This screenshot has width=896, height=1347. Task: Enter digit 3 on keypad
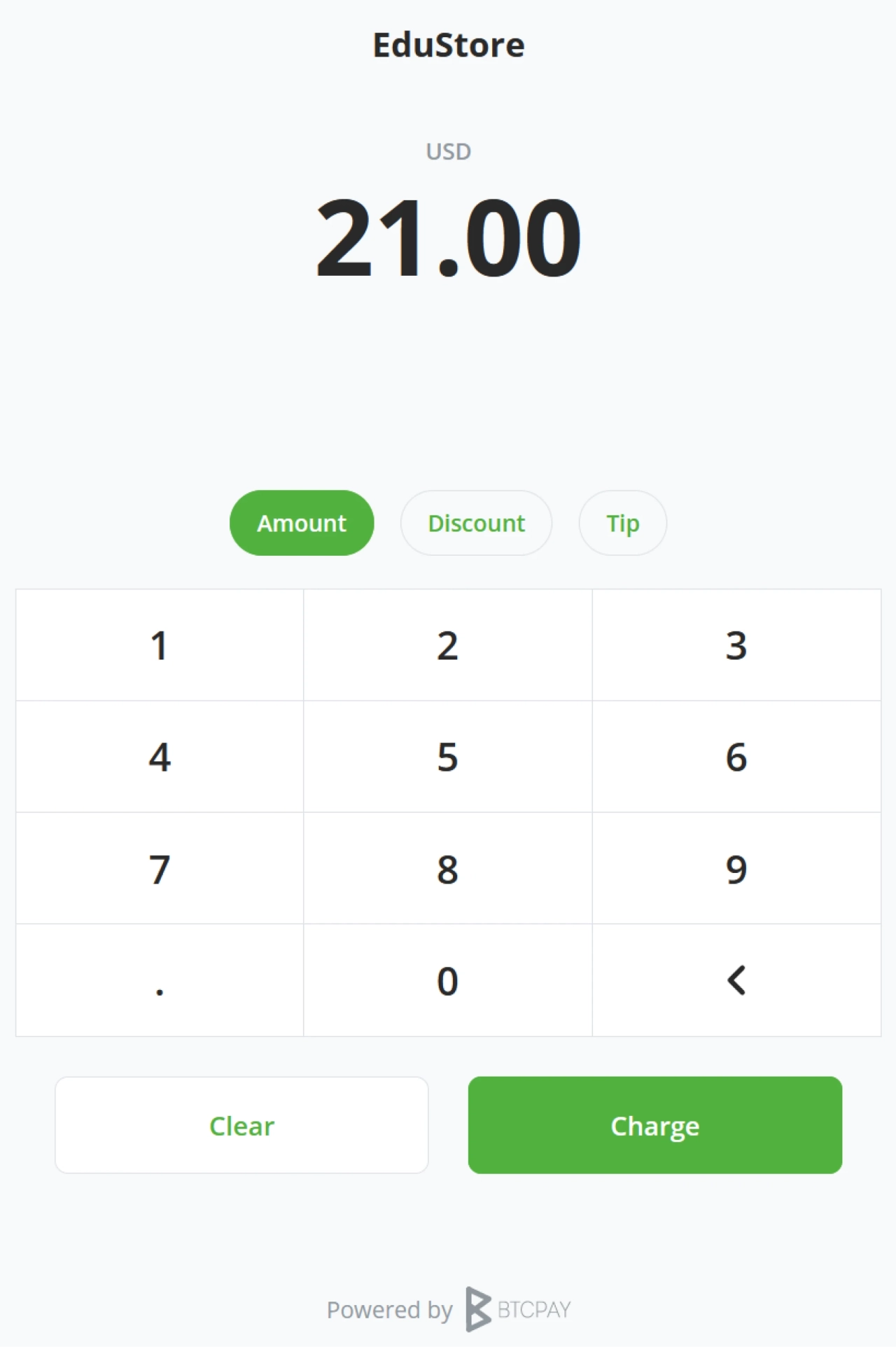[x=736, y=645]
